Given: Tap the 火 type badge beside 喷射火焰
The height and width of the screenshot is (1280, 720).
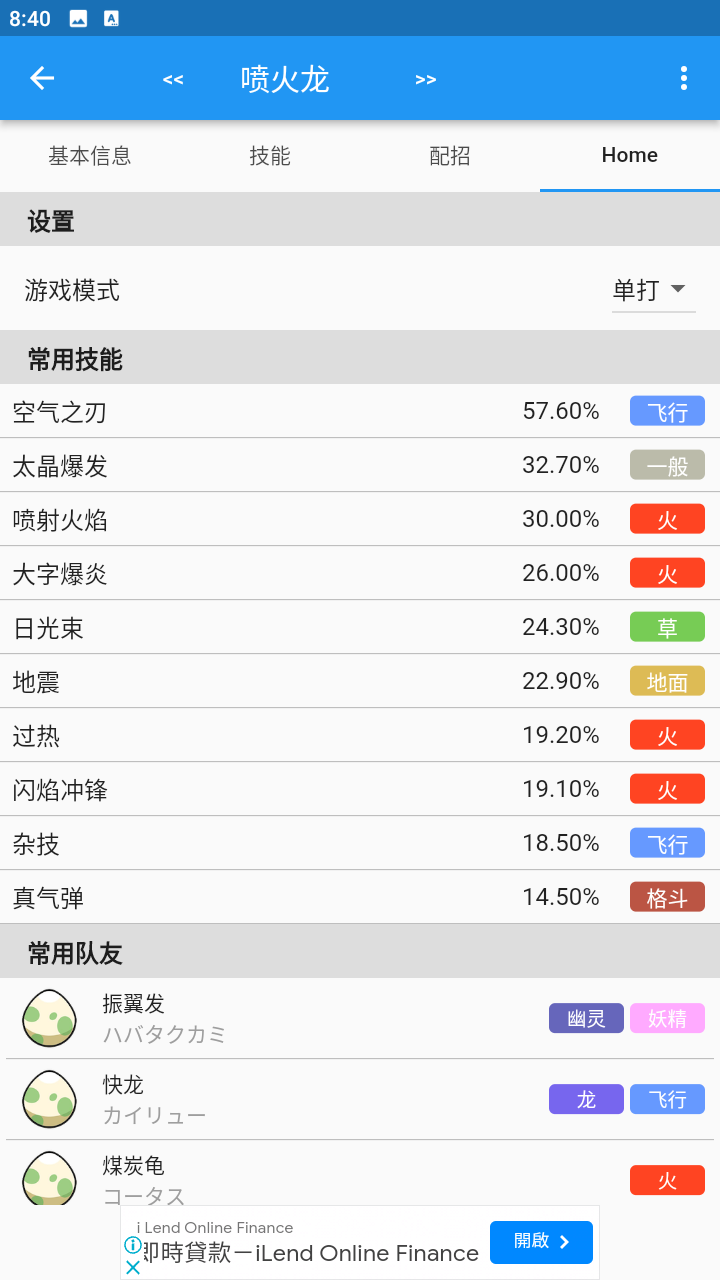Looking at the screenshot, I should [x=667, y=518].
